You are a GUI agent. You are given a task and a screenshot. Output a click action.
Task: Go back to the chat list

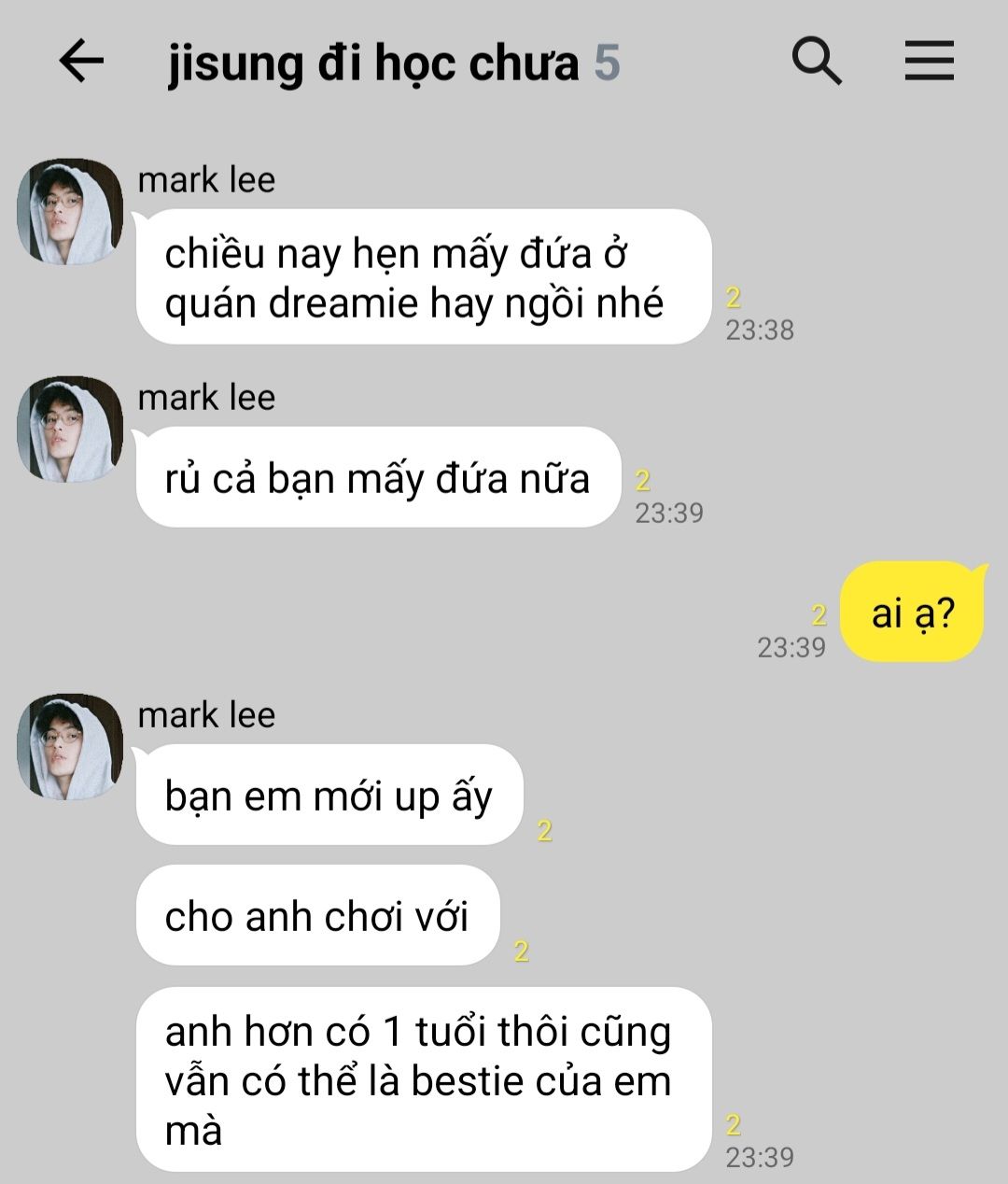coord(81,62)
